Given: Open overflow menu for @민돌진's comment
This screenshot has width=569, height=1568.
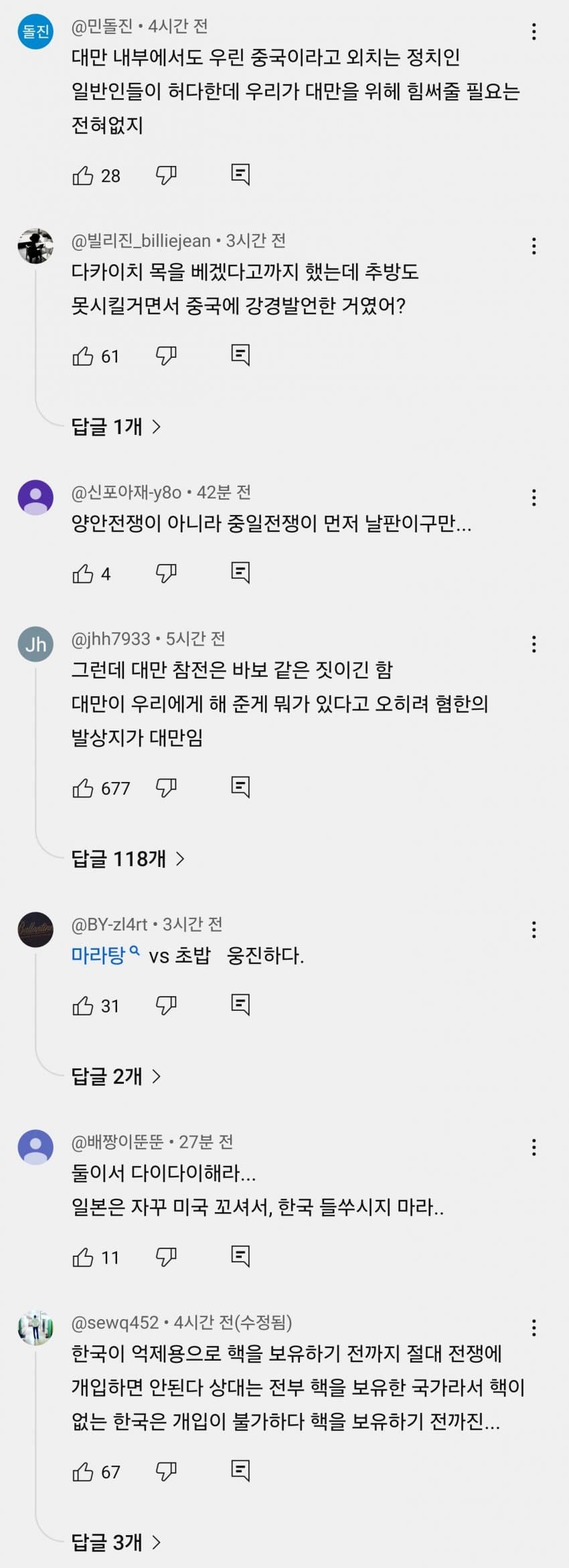Looking at the screenshot, I should pos(534,31).
